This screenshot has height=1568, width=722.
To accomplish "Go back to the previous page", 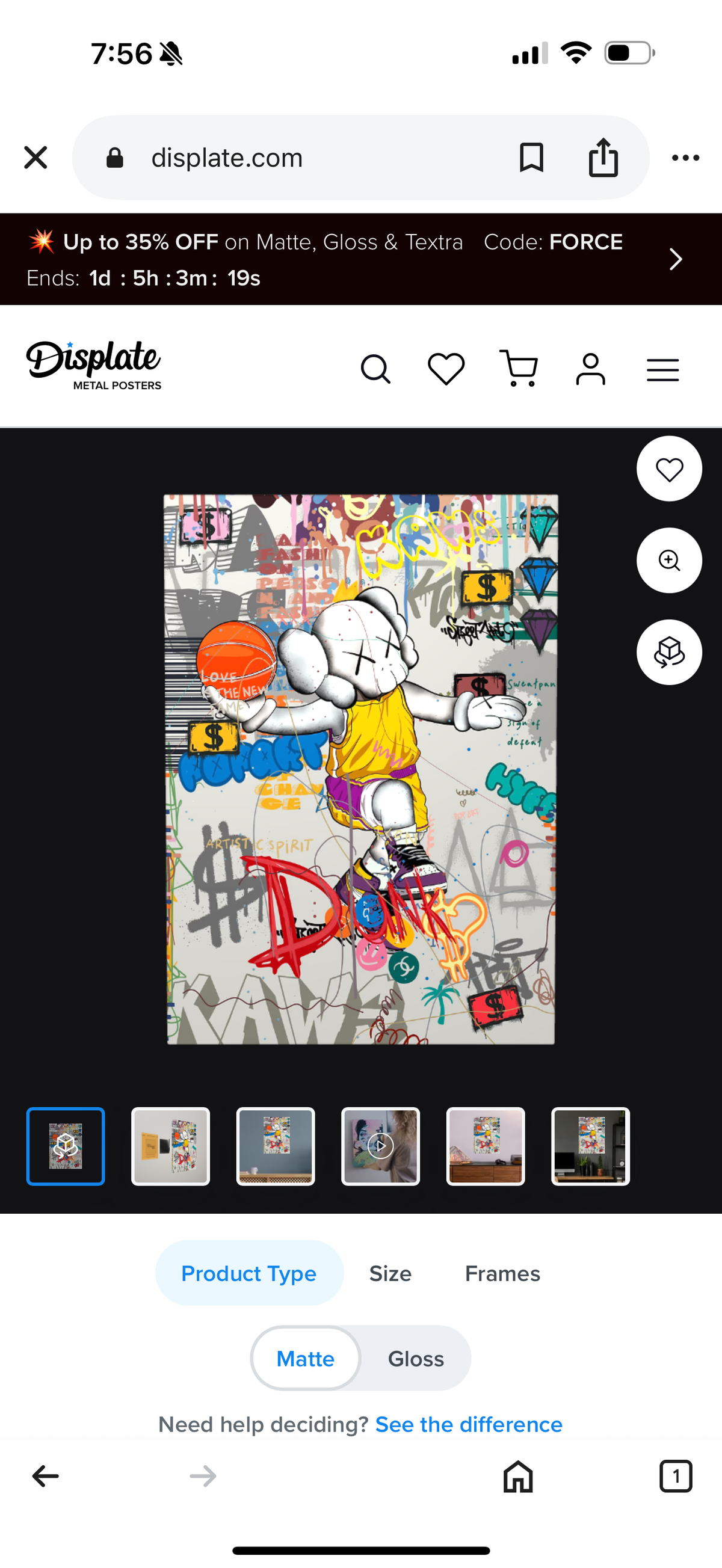I will 46,1476.
